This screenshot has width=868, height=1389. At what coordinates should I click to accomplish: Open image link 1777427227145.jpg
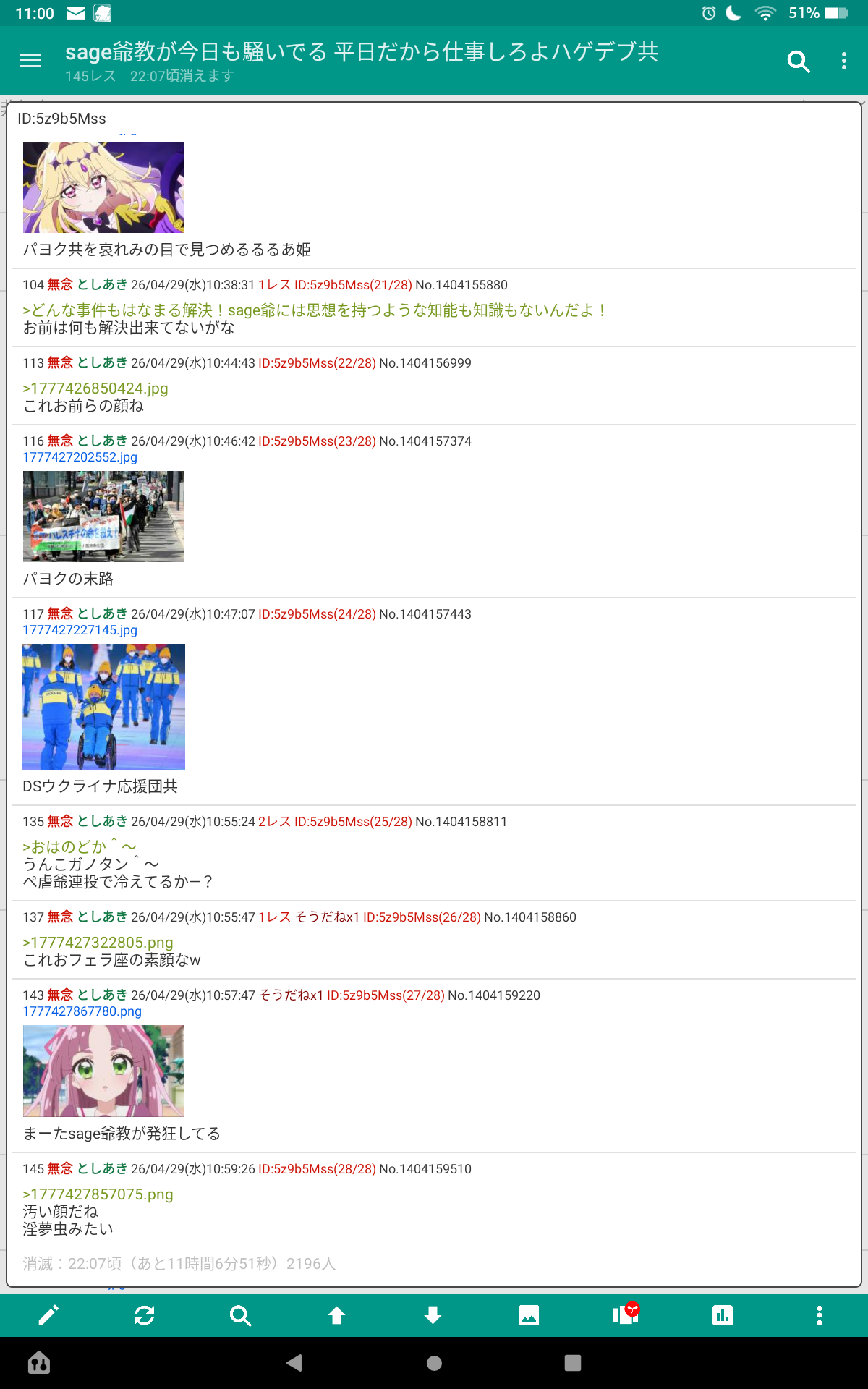(80, 630)
